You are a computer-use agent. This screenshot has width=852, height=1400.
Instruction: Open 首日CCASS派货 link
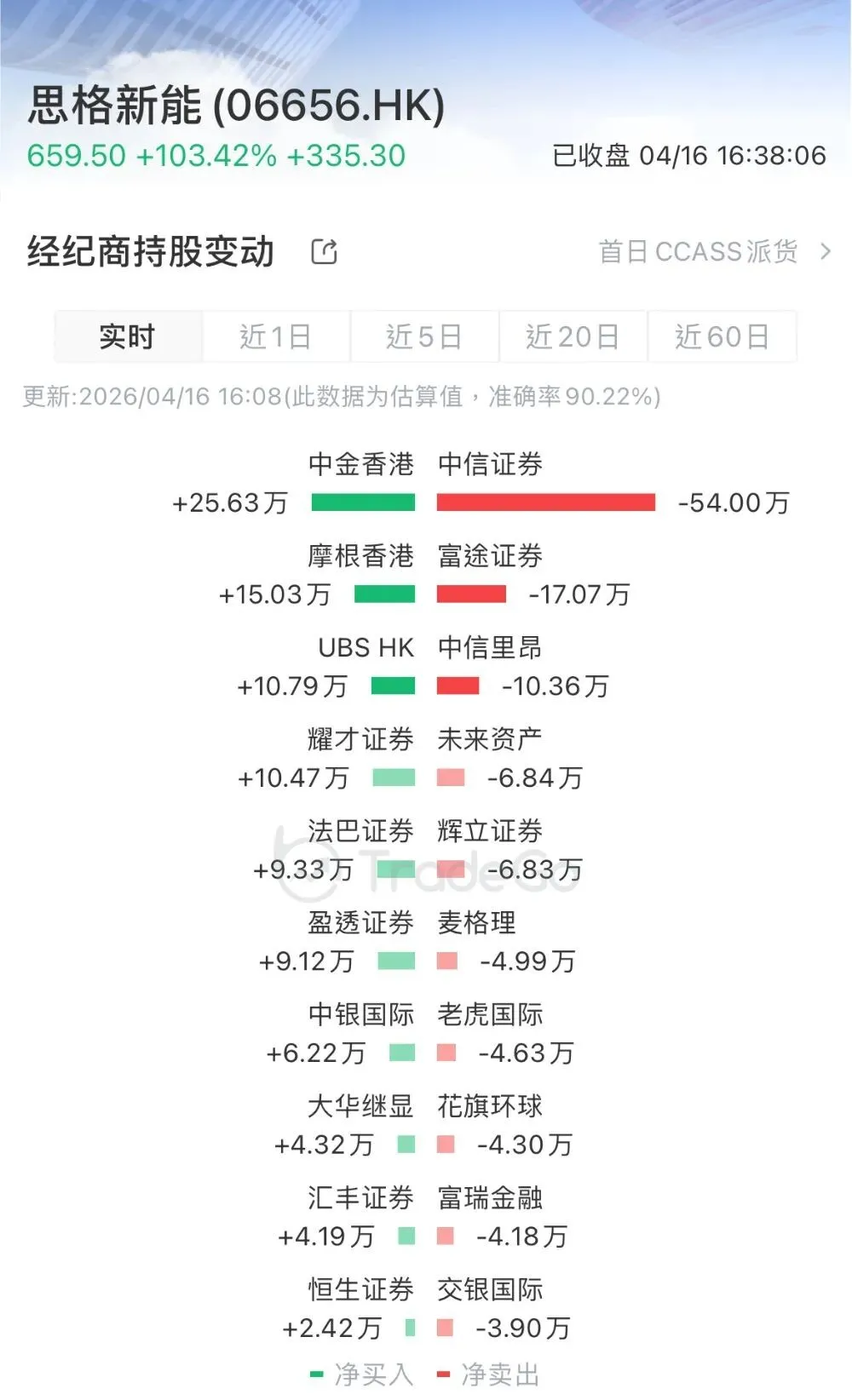(x=714, y=252)
